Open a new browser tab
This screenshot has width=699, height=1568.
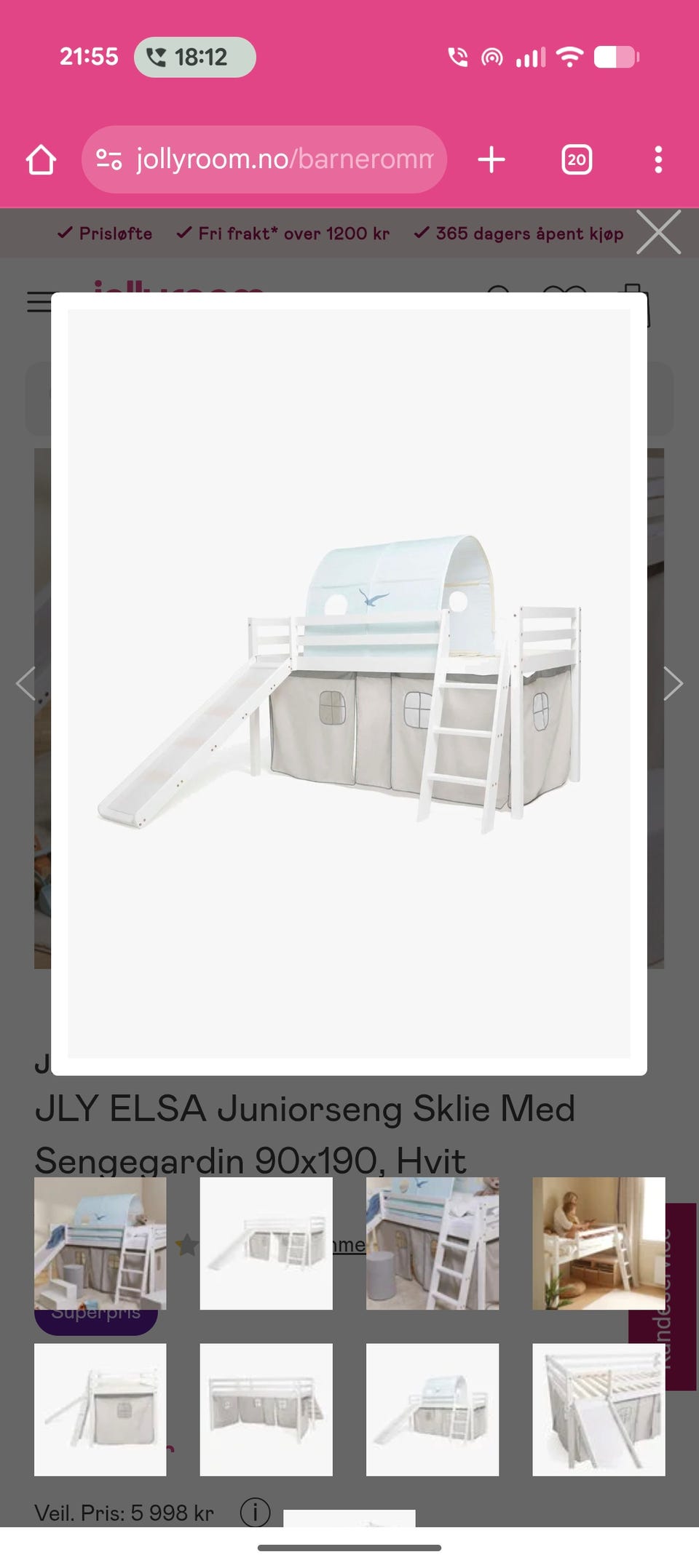[x=491, y=159]
